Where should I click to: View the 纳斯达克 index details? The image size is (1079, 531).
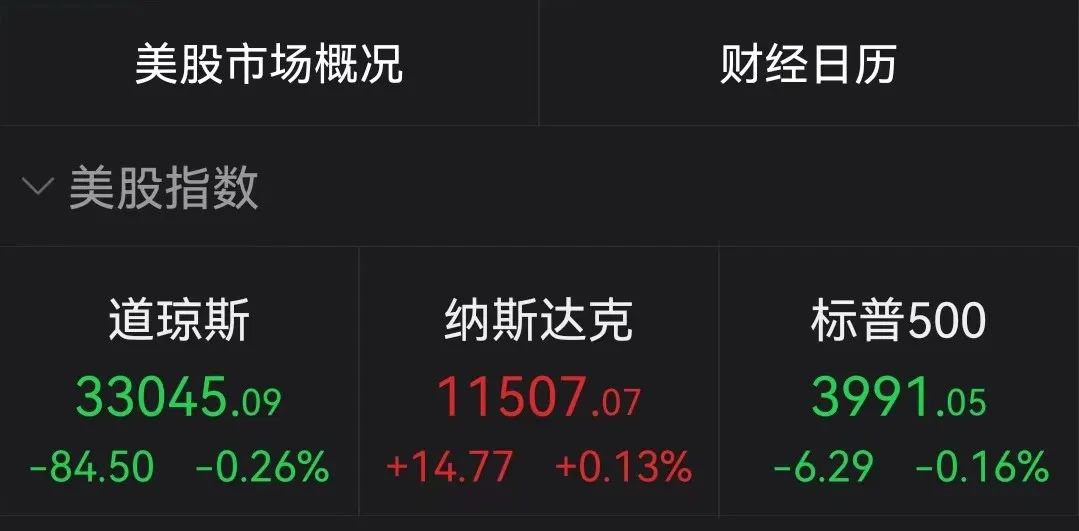point(538,392)
